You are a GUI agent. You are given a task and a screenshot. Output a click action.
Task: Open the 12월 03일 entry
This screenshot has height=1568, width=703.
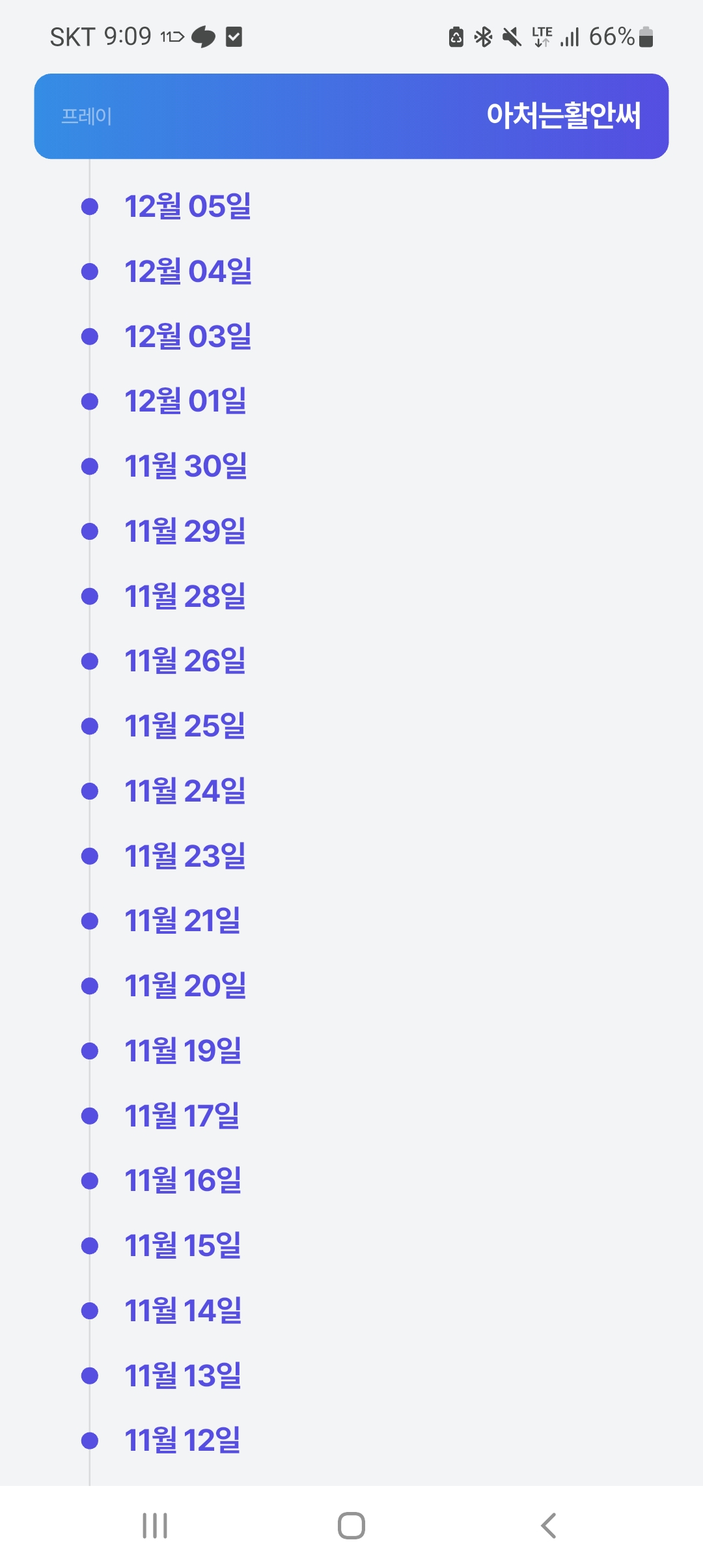click(187, 337)
